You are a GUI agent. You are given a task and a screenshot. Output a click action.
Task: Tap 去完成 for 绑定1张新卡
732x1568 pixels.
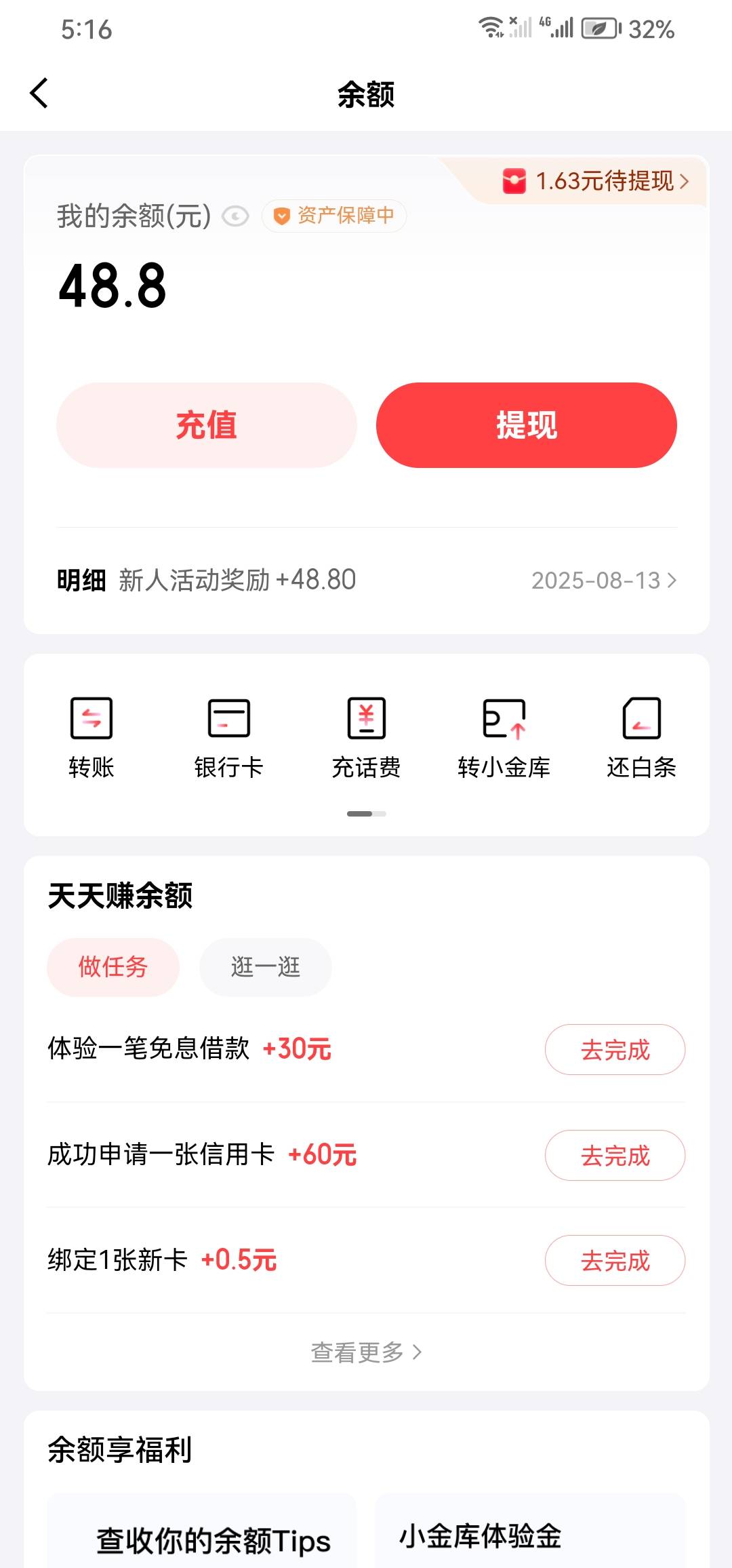point(615,1261)
